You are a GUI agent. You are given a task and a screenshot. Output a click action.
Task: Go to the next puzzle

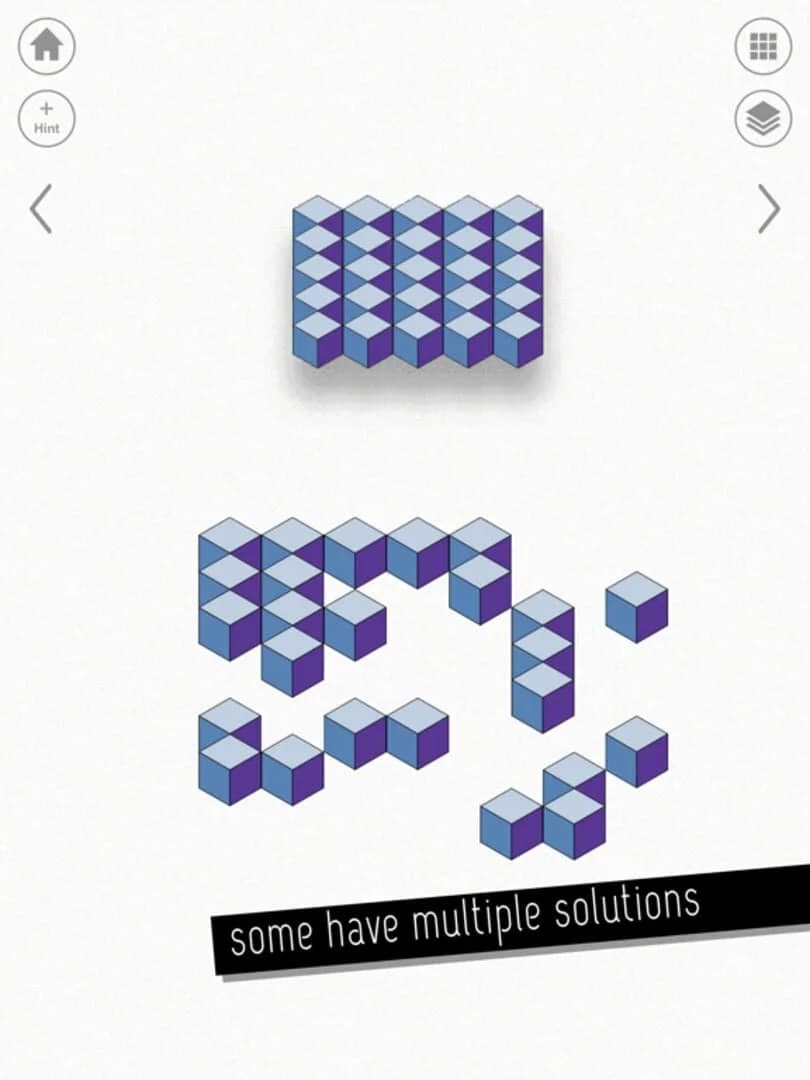point(768,209)
